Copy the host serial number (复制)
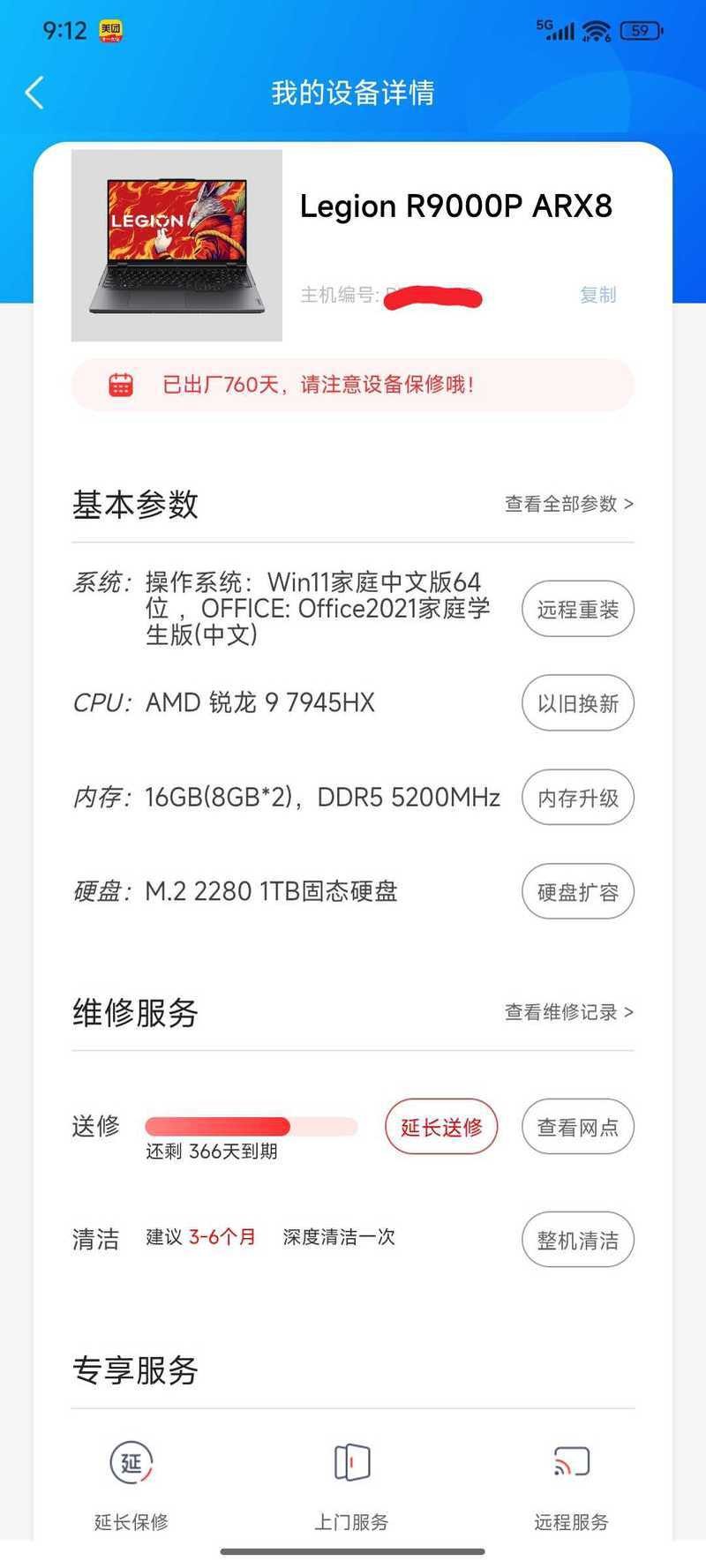The width and height of the screenshot is (706, 1568). click(597, 295)
